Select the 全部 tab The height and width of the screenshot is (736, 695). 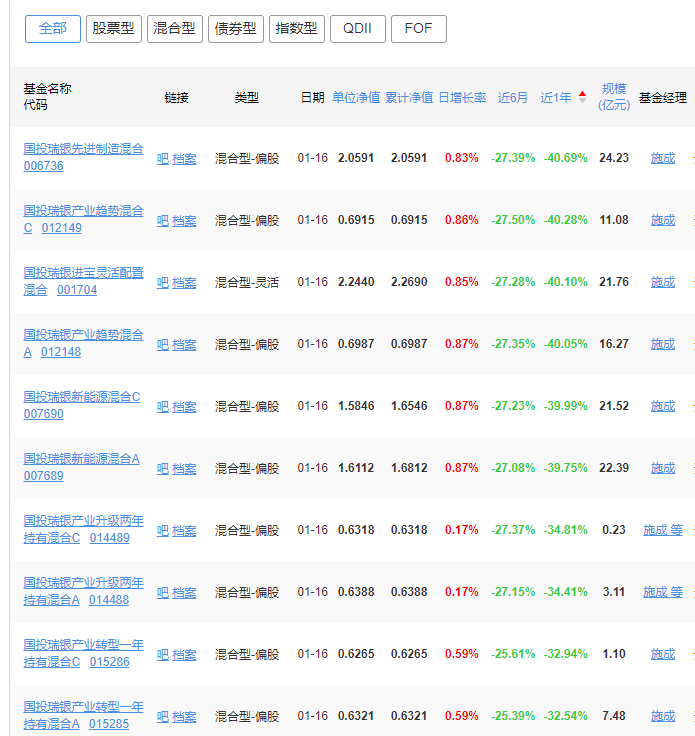pyautogui.click(x=52, y=29)
